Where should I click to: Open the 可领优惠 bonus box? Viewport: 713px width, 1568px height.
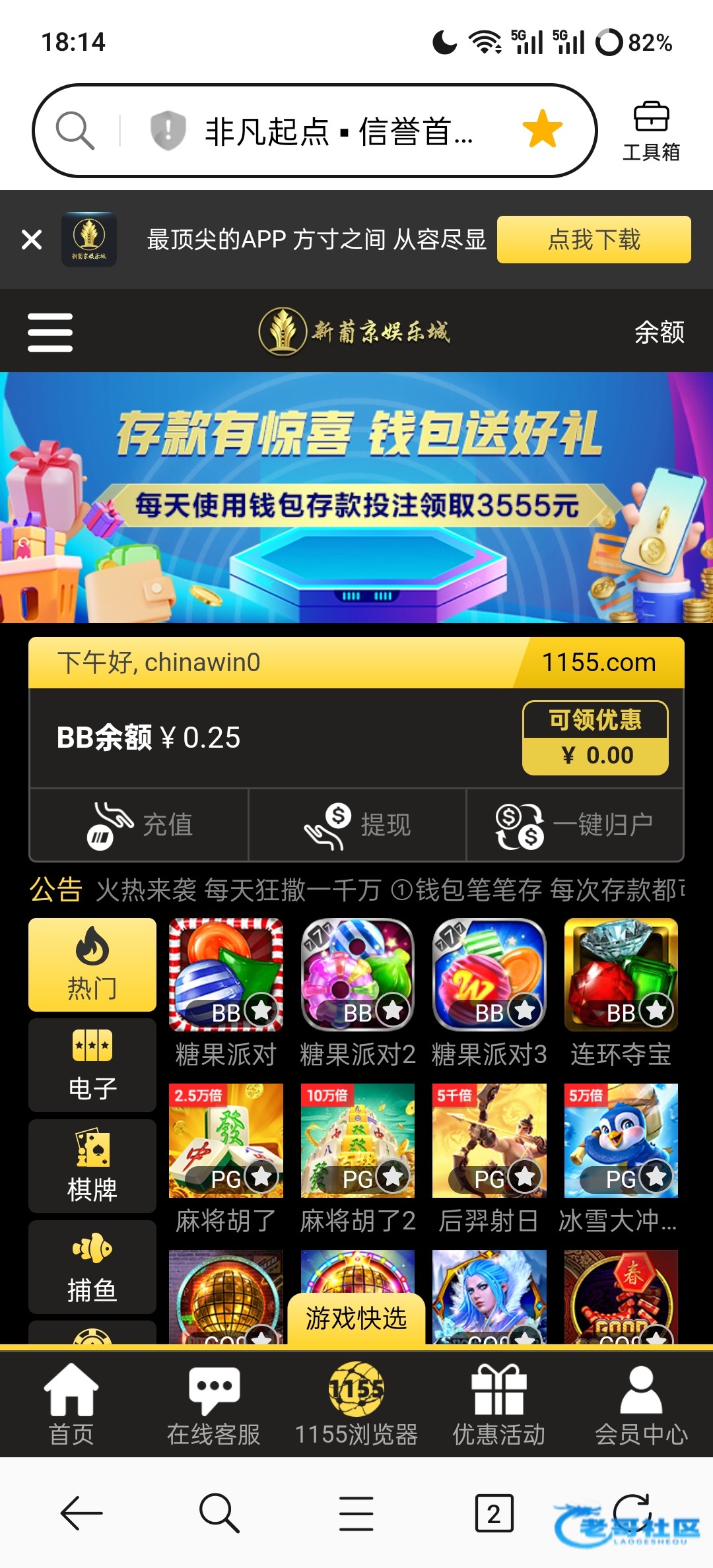595,738
